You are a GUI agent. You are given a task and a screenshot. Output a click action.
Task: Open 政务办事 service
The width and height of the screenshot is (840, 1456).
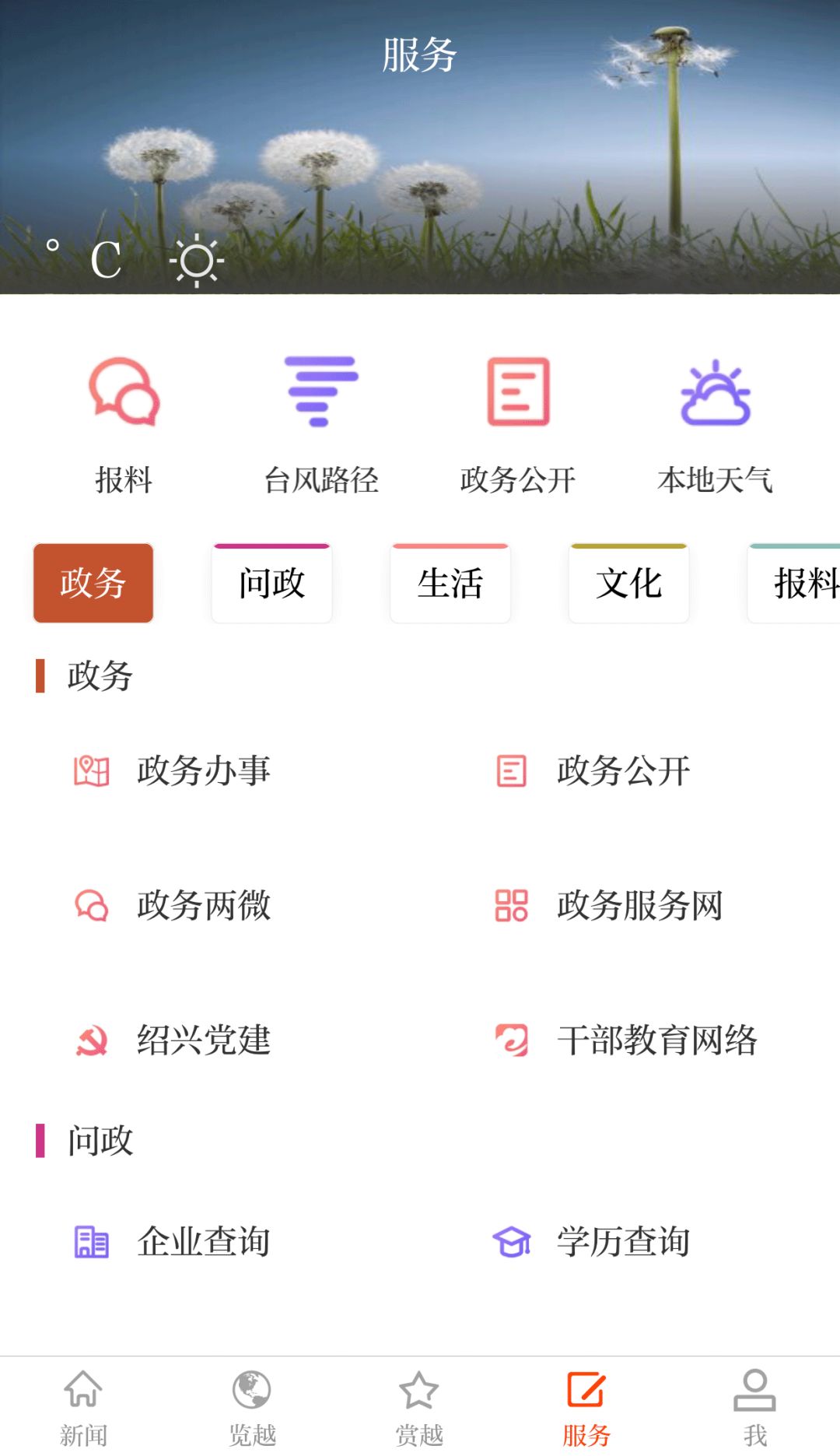[x=173, y=770]
